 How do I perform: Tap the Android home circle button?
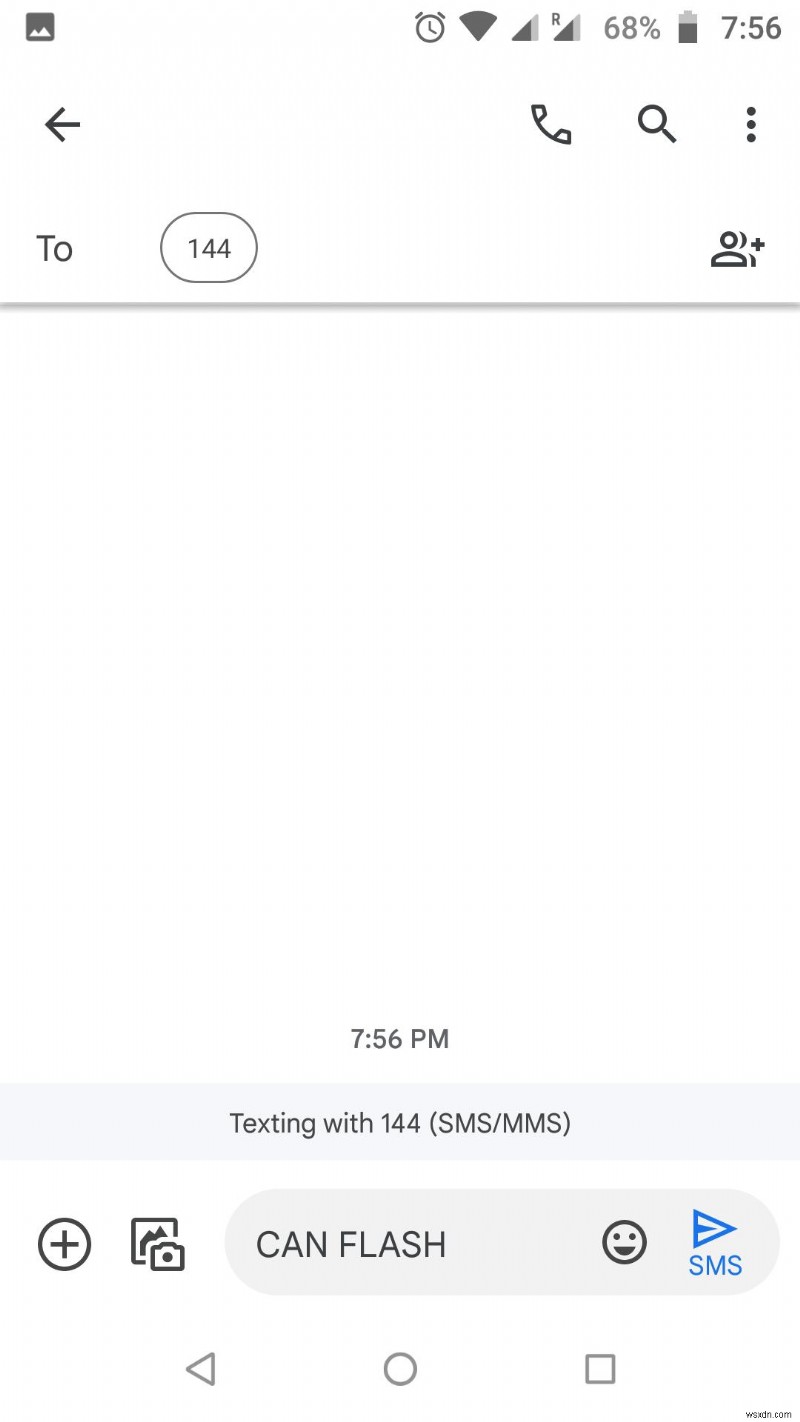pyautogui.click(x=400, y=1370)
